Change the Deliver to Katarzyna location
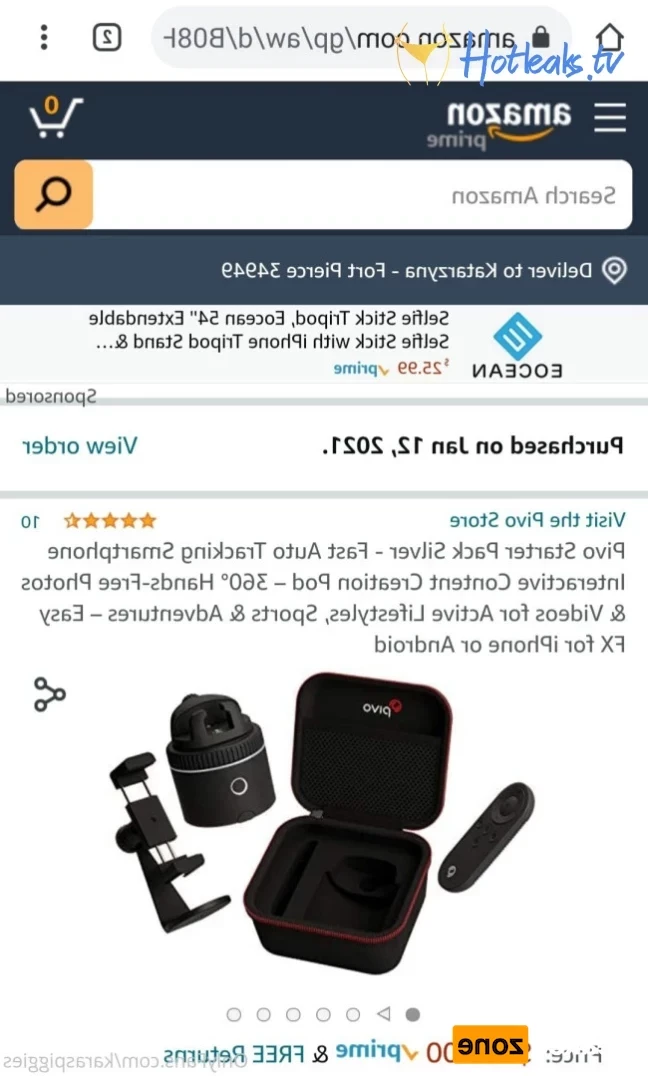 420,270
